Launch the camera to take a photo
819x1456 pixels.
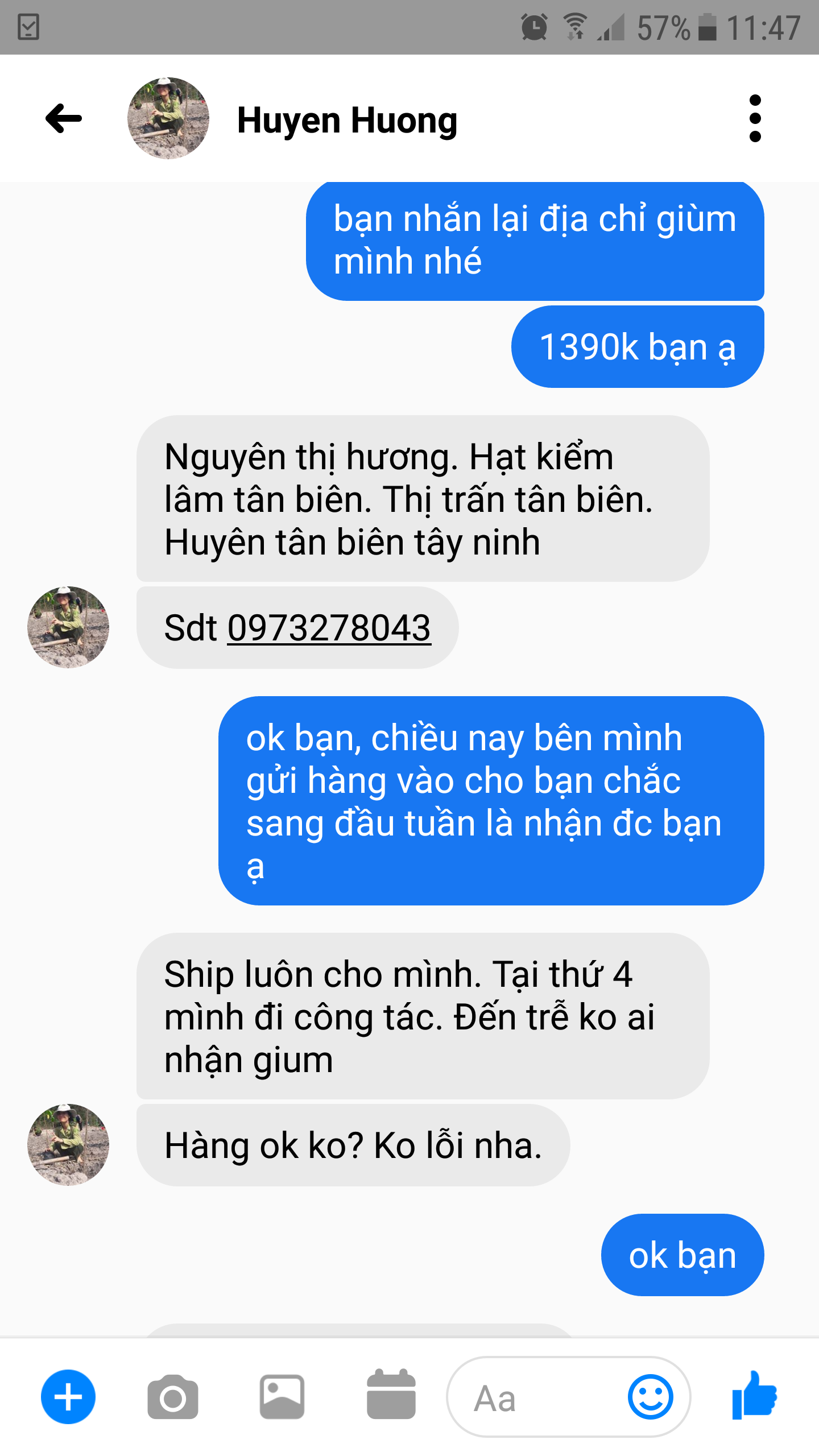[173, 1397]
